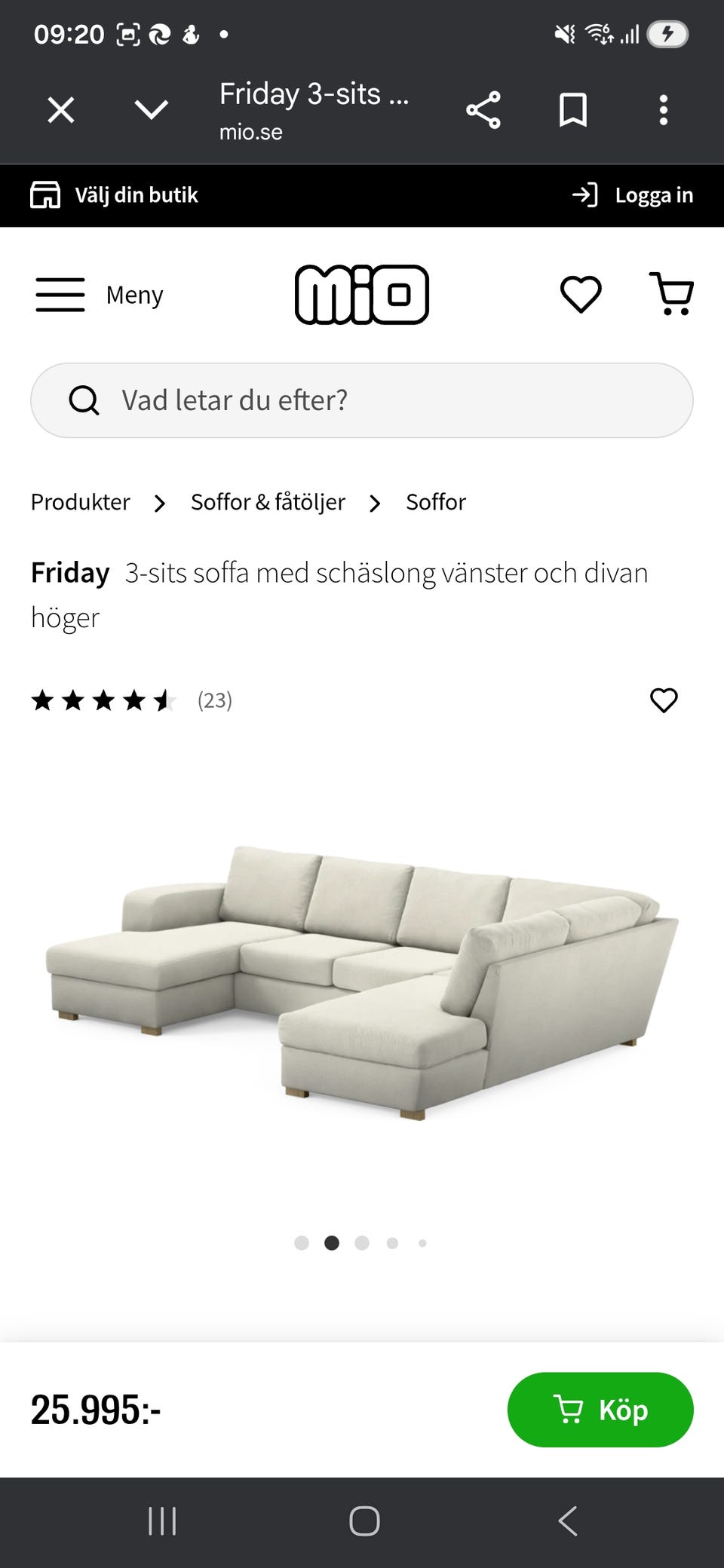Rate the product by clicking a star
This screenshot has width=724, height=1568.
pyautogui.click(x=102, y=701)
